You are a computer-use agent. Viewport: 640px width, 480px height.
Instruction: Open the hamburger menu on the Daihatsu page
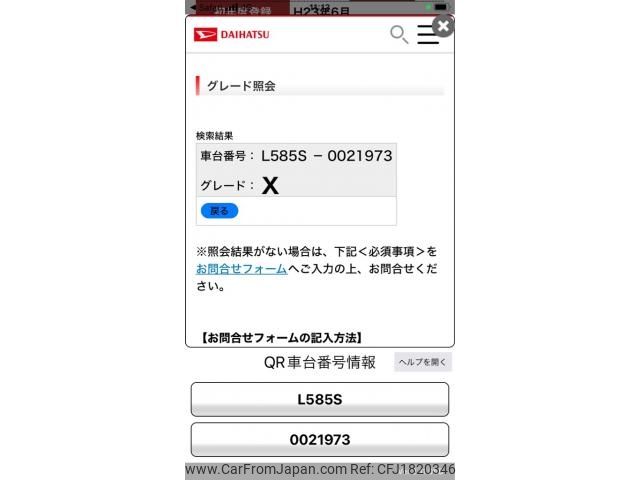428,35
